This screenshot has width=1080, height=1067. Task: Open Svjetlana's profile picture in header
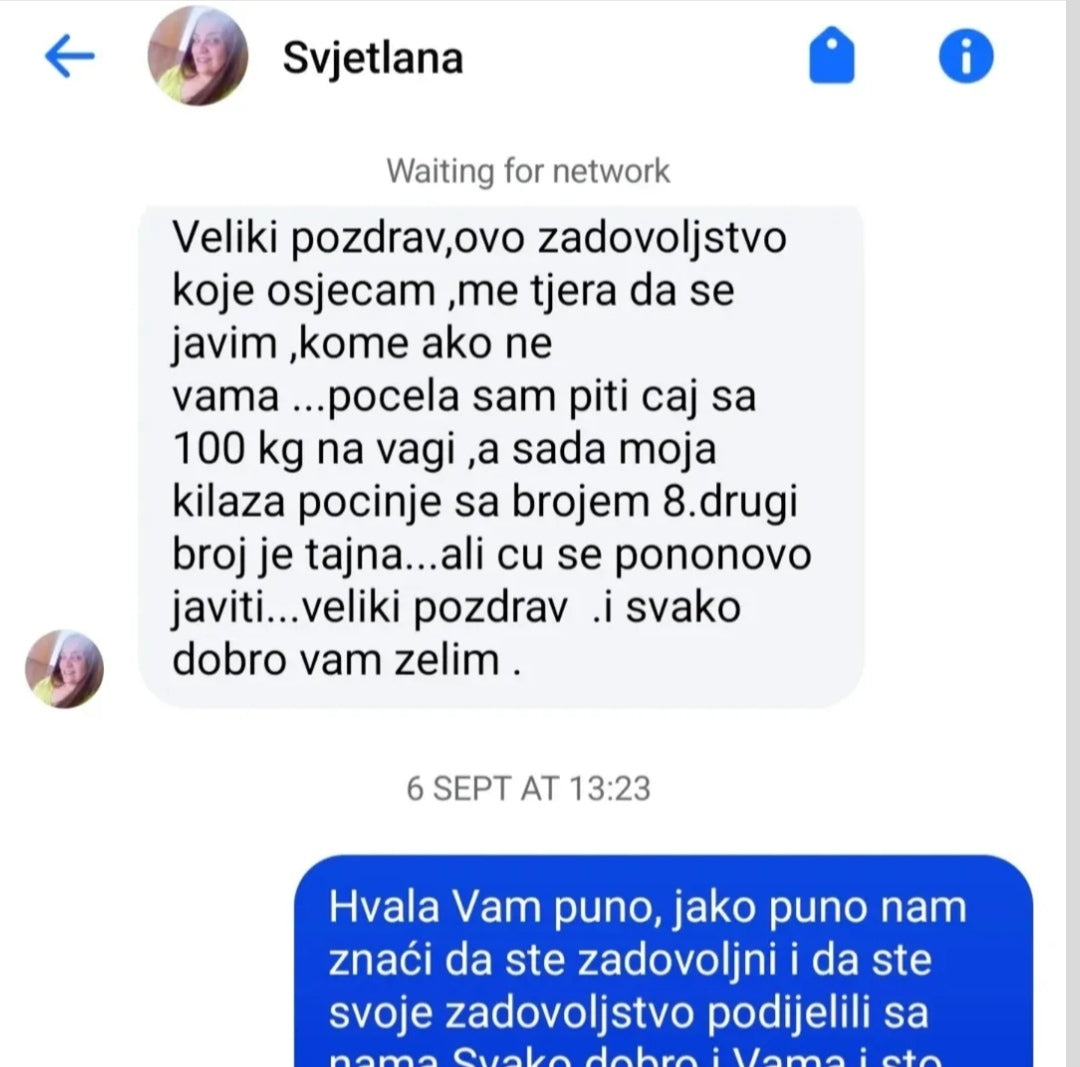coord(198,57)
